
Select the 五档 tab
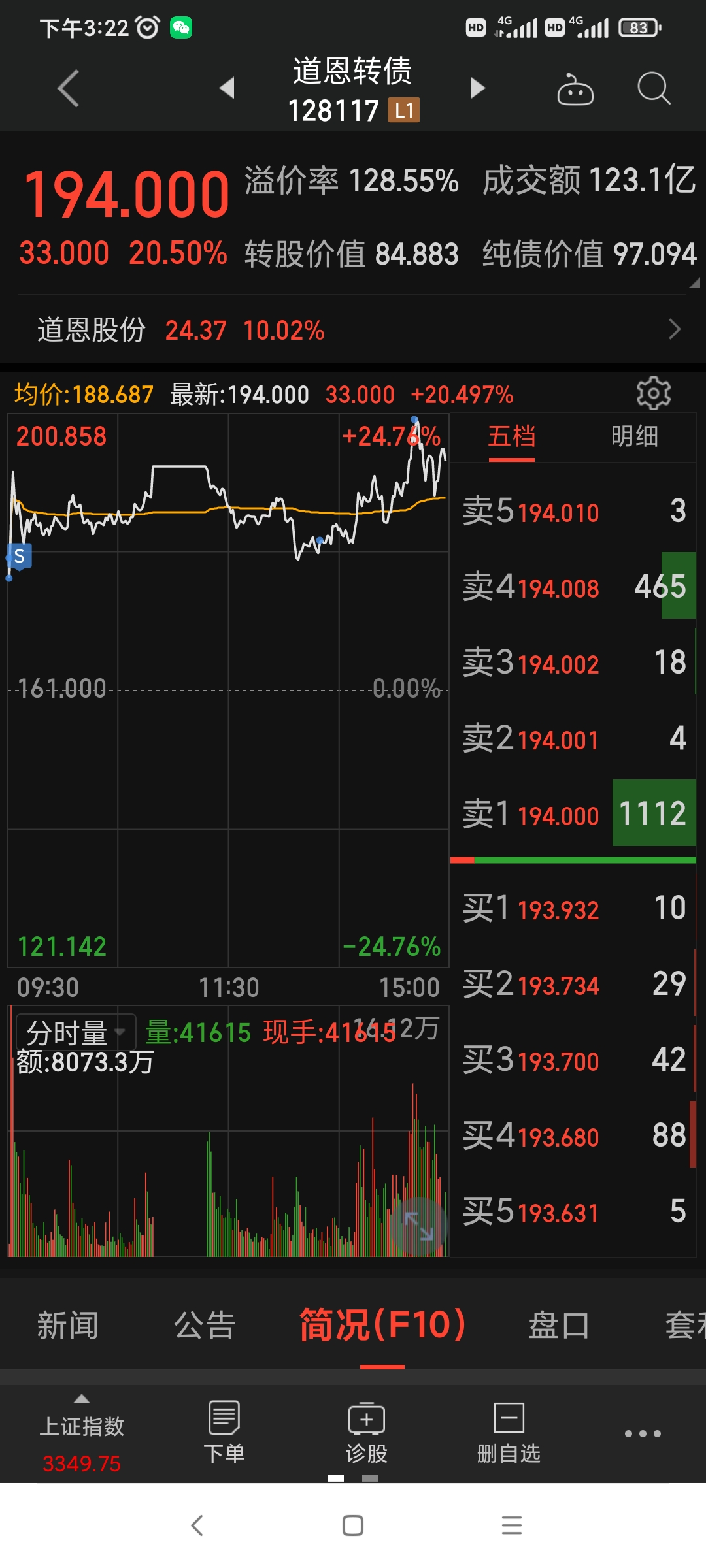511,436
